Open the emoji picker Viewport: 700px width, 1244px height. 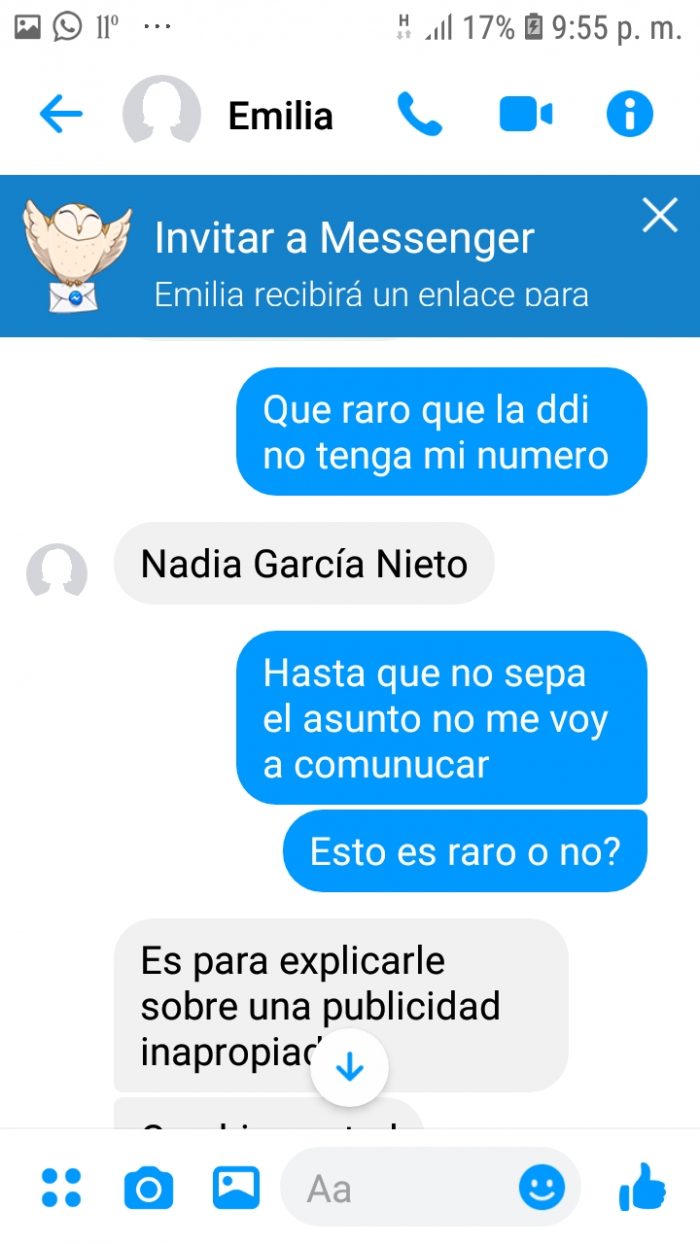(x=542, y=1188)
